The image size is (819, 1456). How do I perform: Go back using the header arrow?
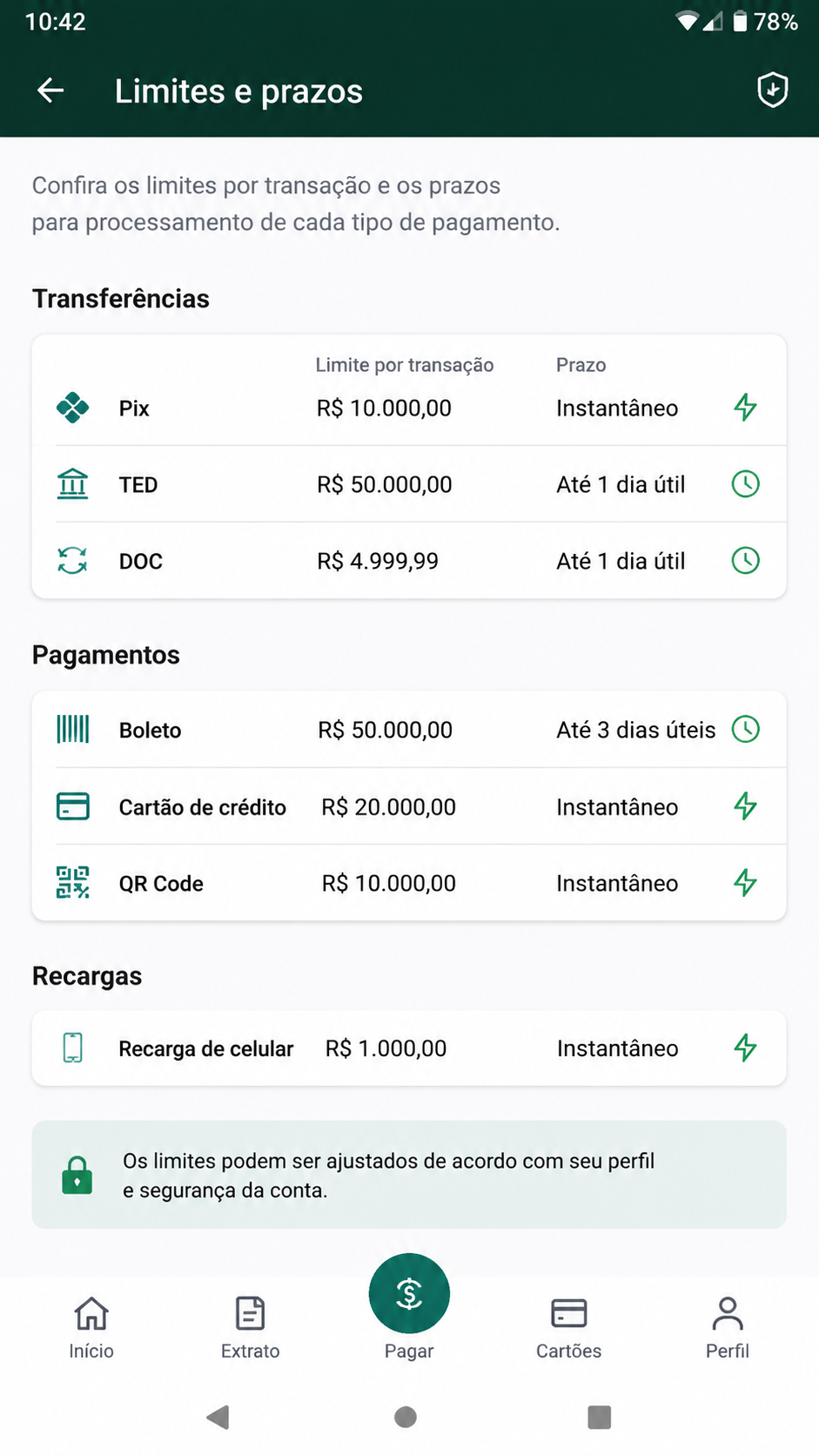(x=50, y=91)
